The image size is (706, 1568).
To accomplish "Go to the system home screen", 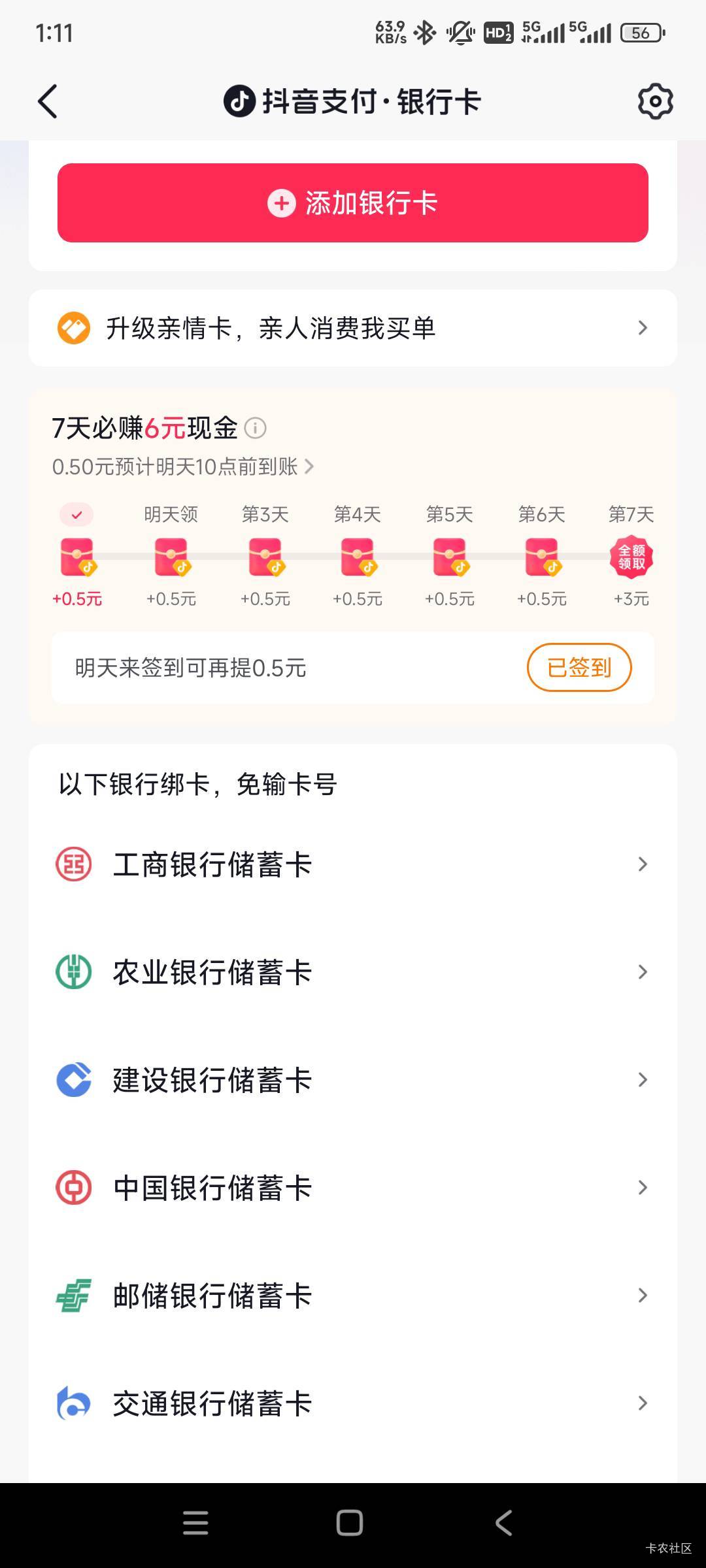I will click(x=350, y=1523).
